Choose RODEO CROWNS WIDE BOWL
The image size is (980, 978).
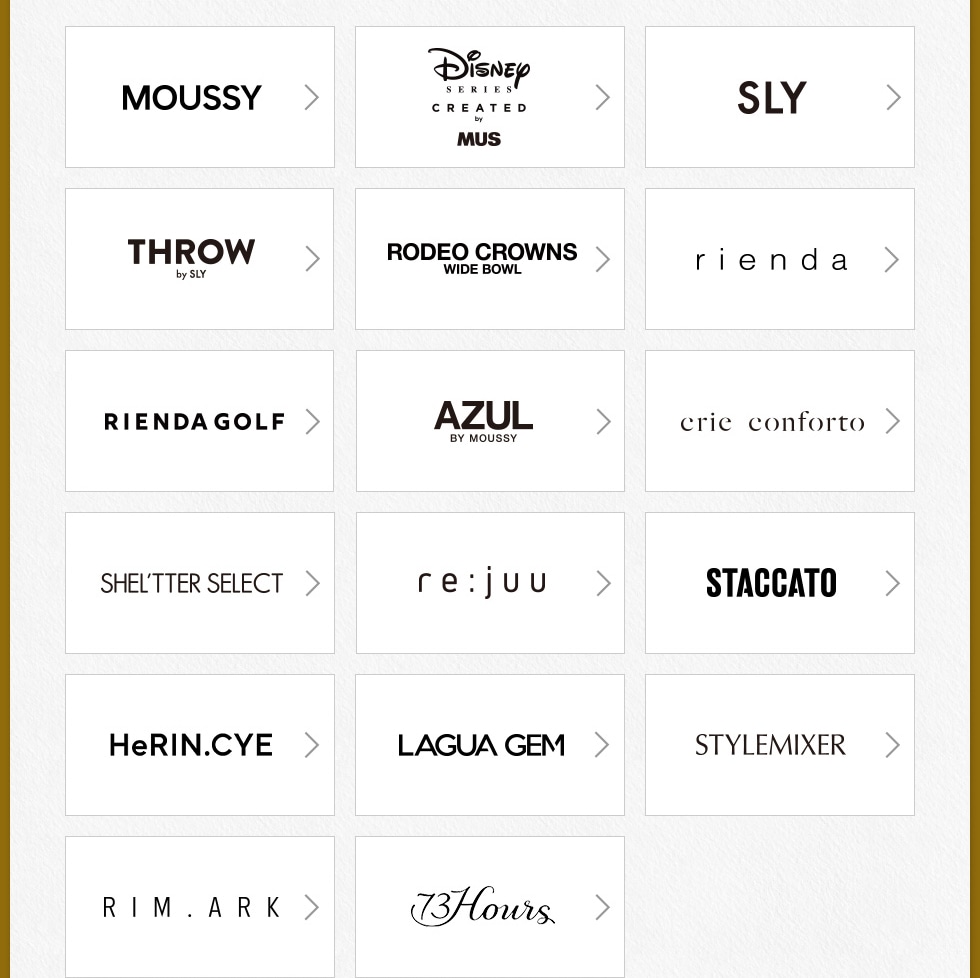(x=490, y=259)
